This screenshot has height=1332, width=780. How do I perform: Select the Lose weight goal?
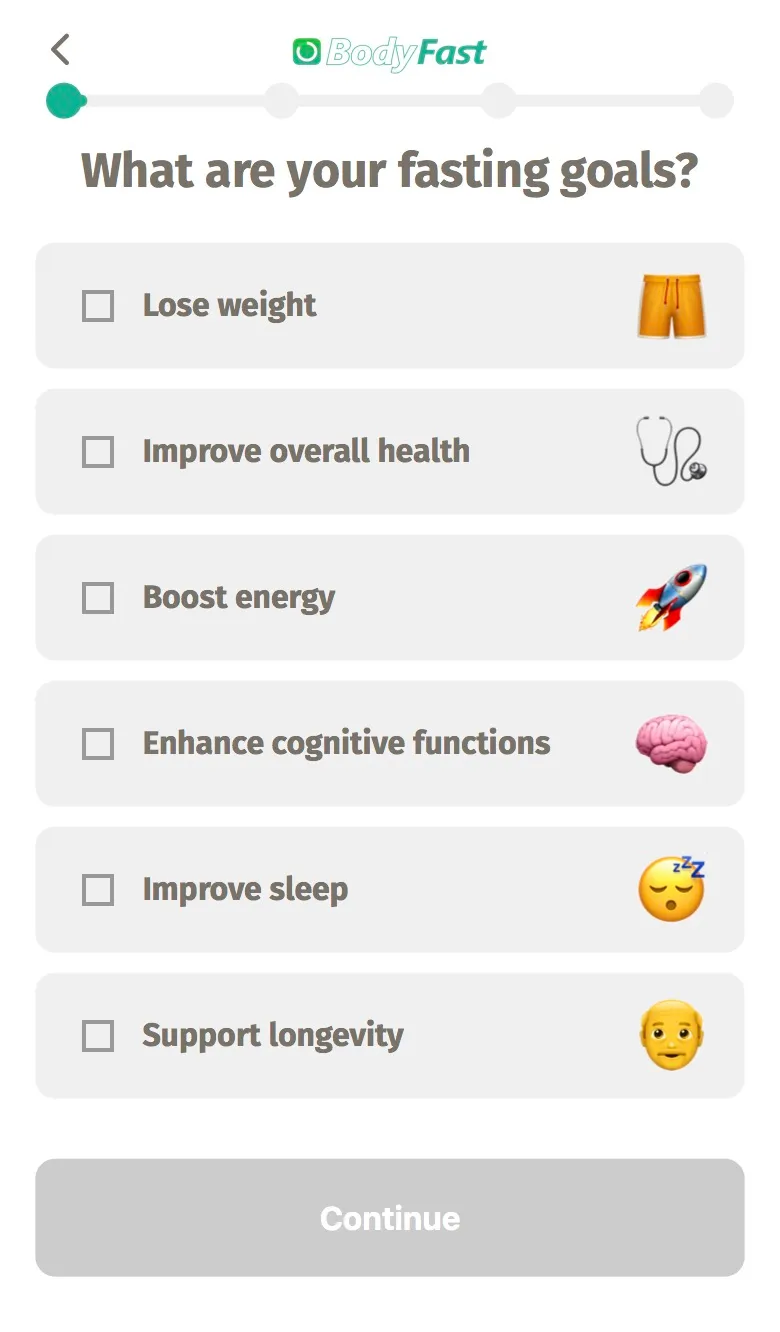click(390, 305)
